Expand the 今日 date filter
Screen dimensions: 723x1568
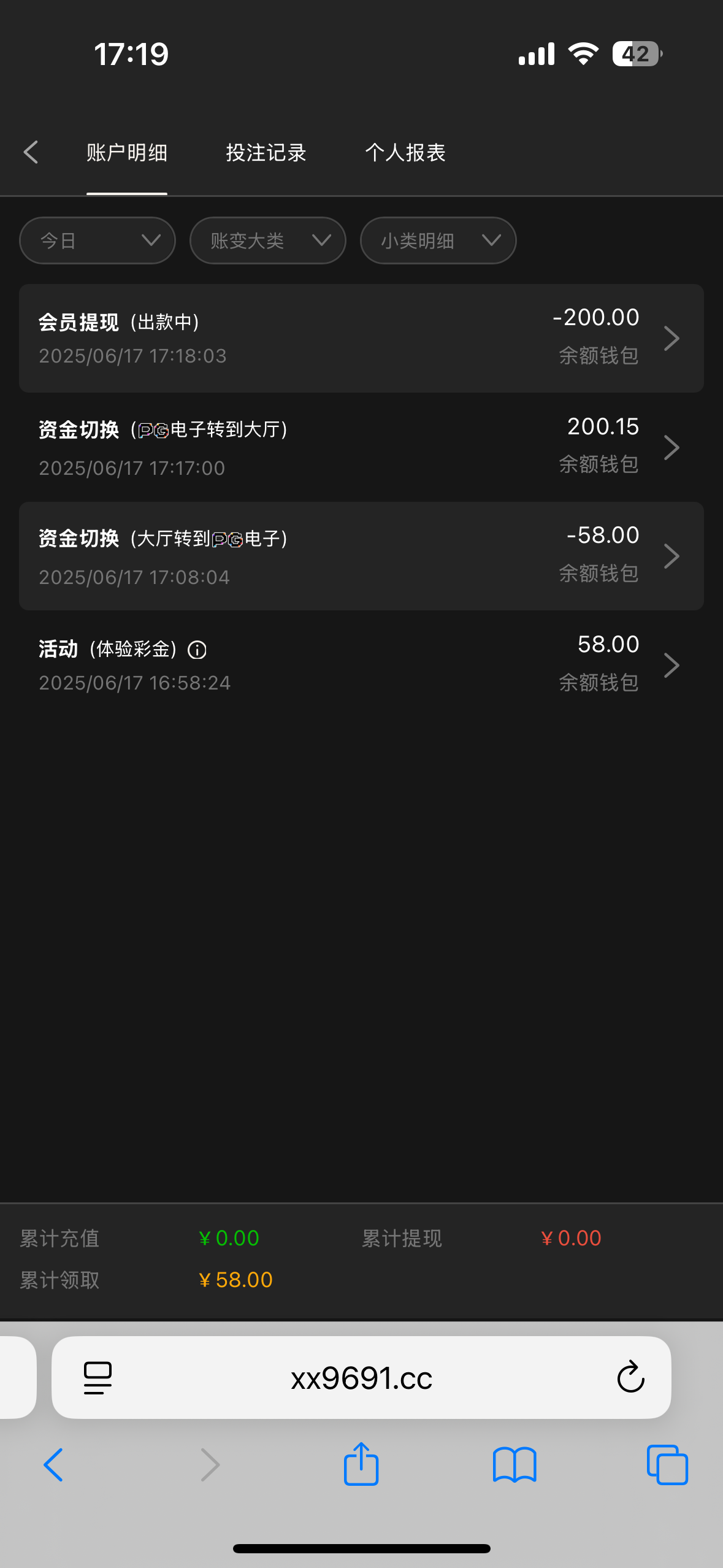98,240
